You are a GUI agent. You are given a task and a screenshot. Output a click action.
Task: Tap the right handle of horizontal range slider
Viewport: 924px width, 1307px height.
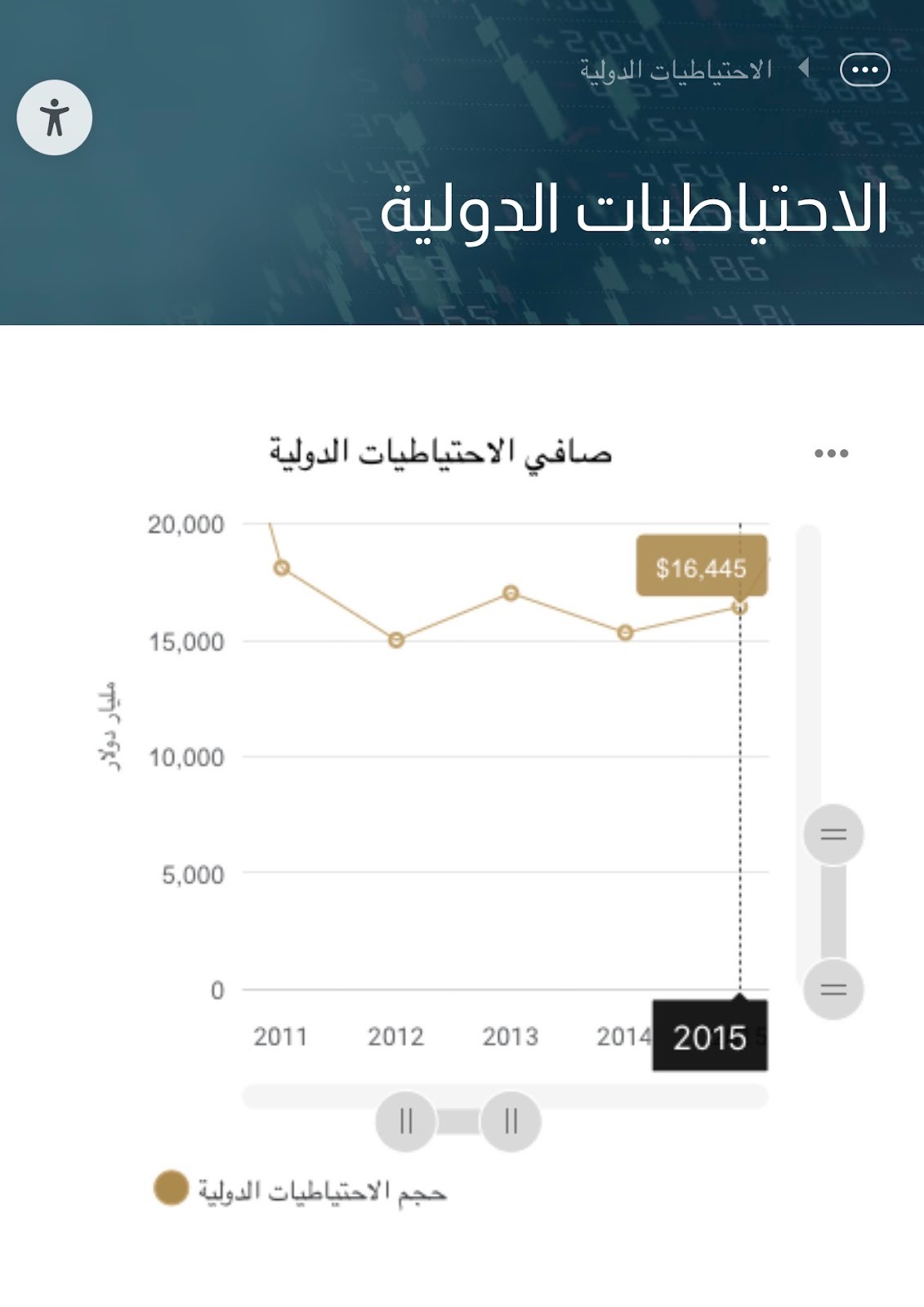(x=511, y=1122)
